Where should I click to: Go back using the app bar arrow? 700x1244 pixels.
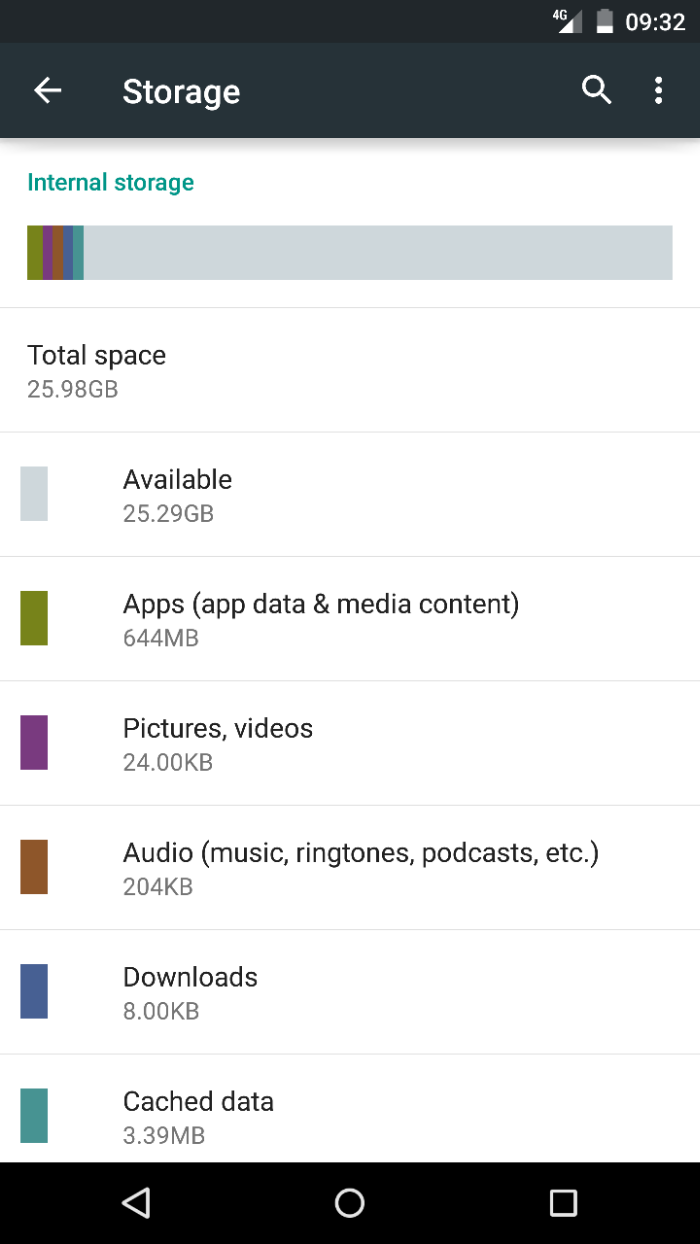point(48,91)
